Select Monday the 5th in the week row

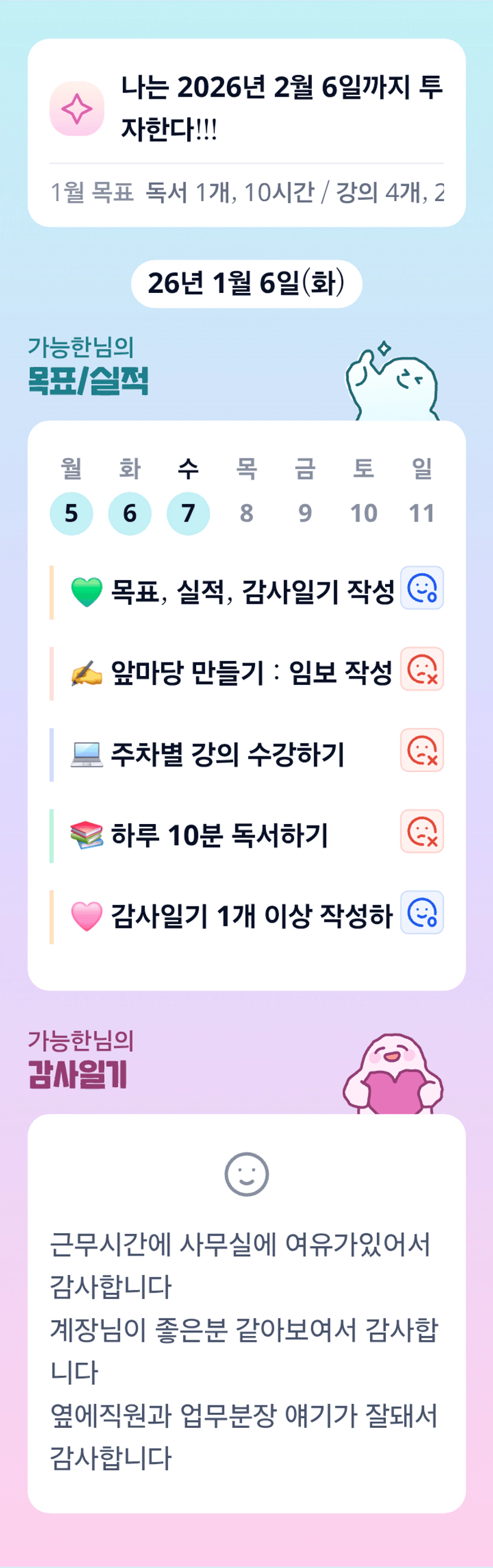point(71,513)
